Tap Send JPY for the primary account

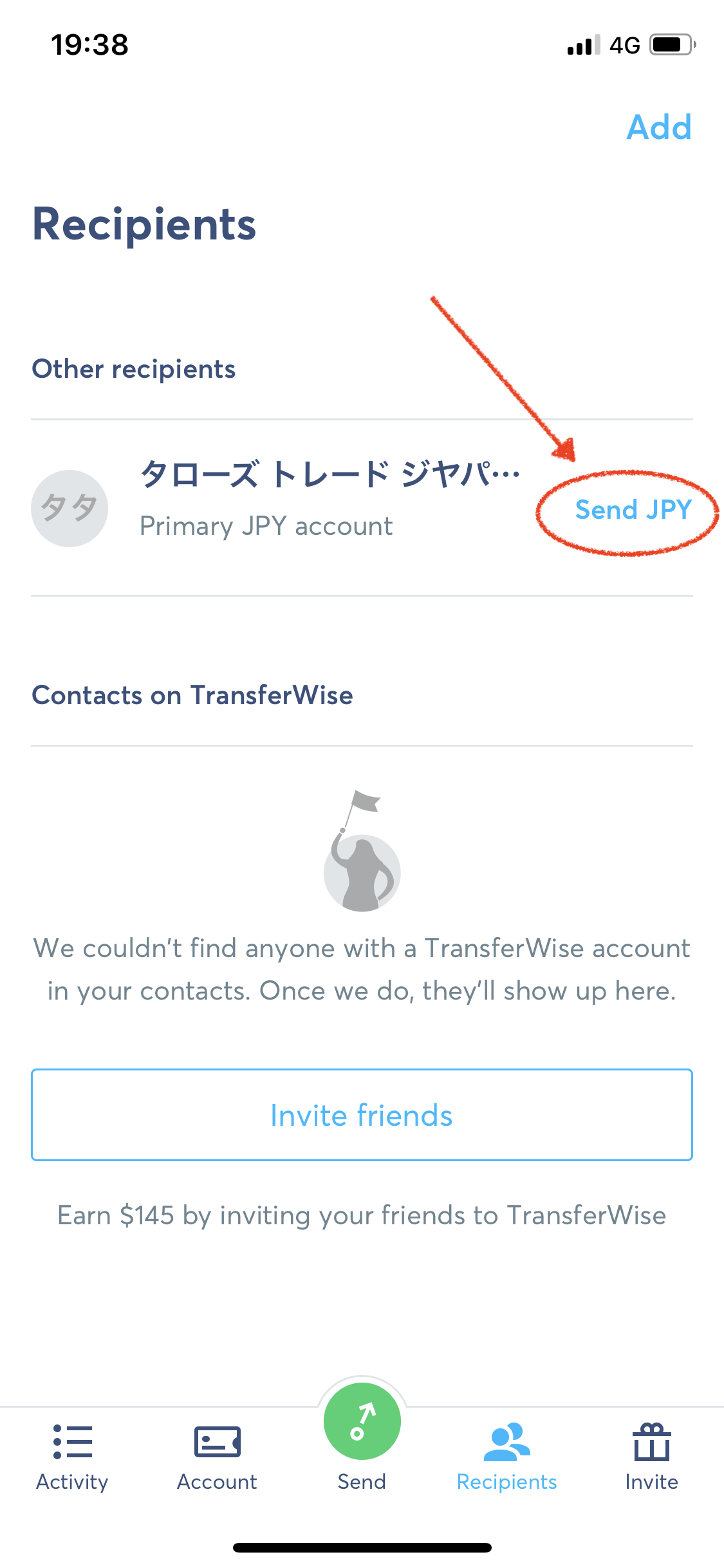click(x=633, y=510)
